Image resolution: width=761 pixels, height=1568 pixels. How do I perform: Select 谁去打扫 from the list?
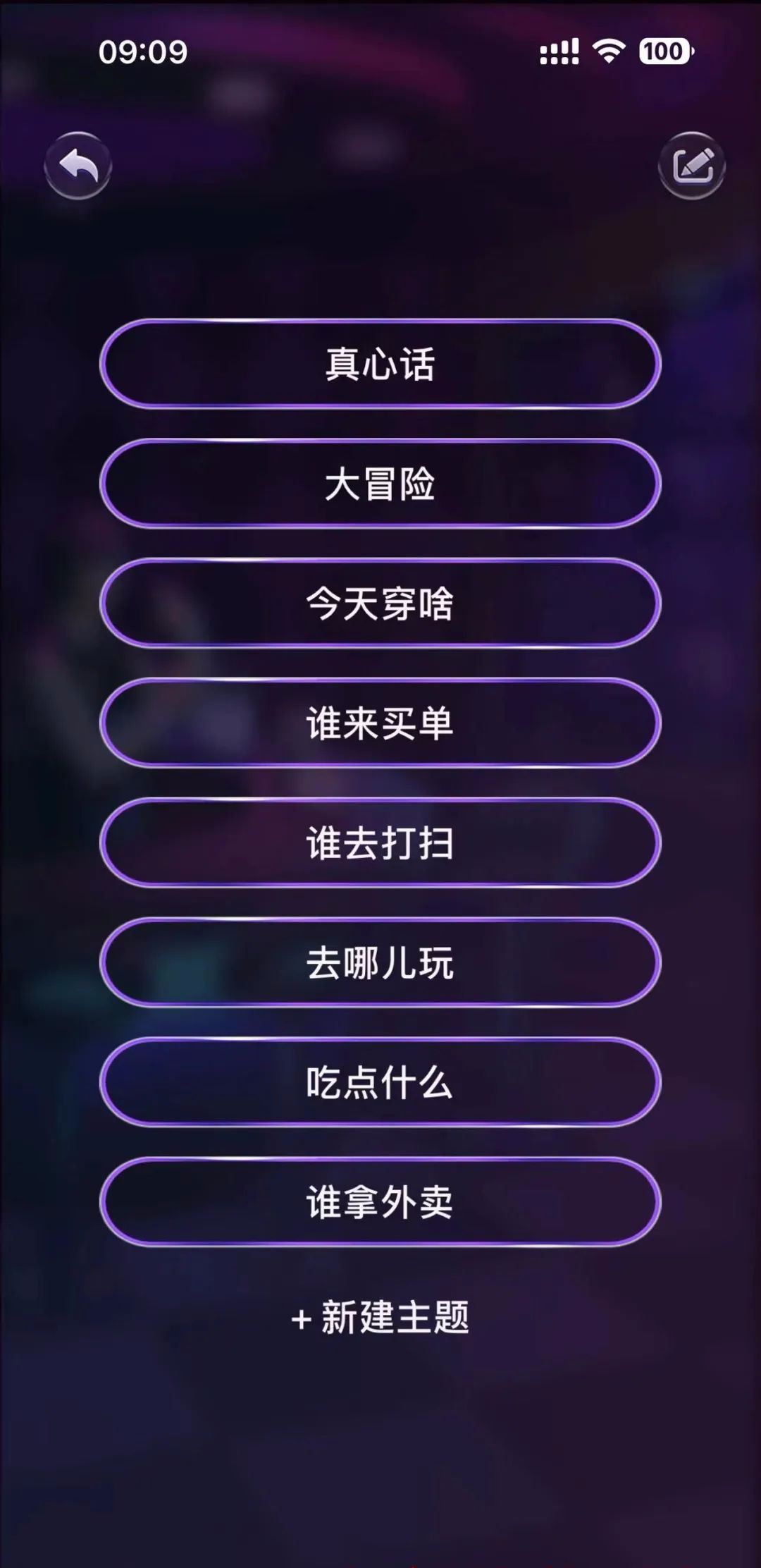[380, 843]
